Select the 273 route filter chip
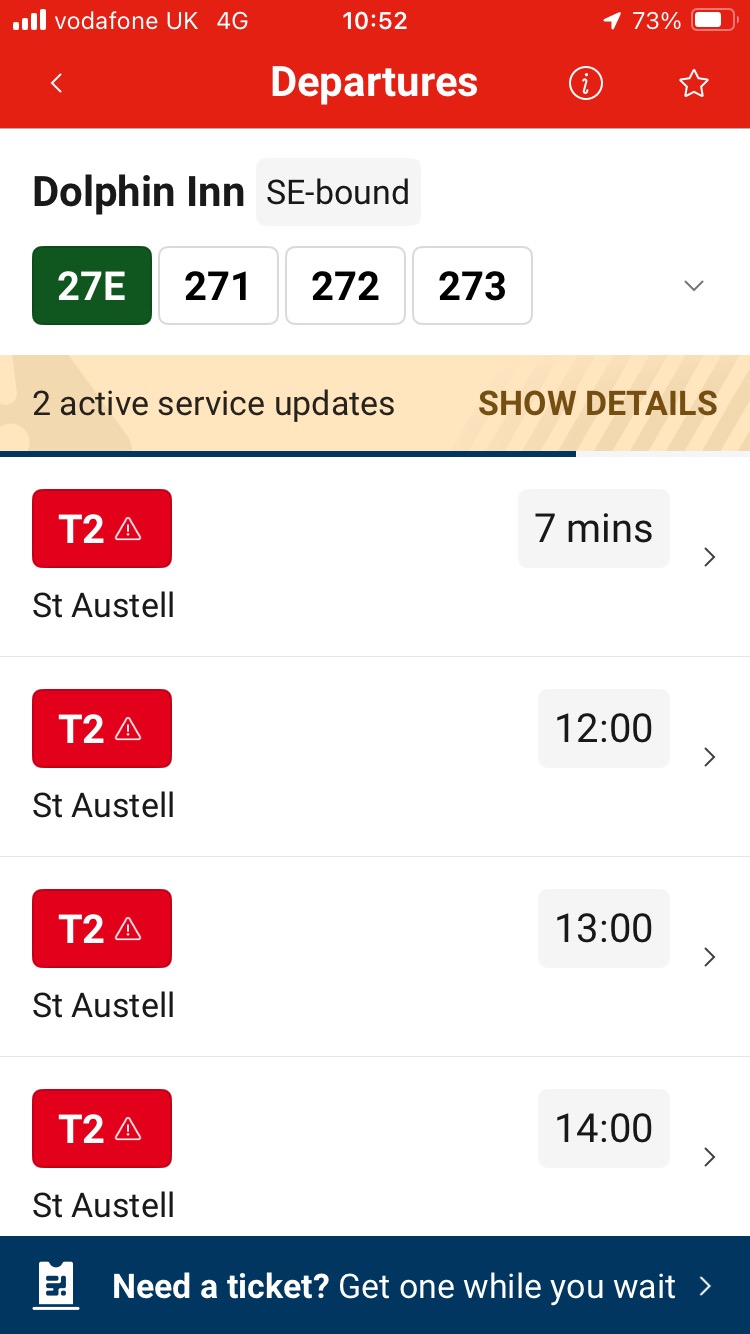Image resolution: width=750 pixels, height=1334 pixels. (x=472, y=286)
